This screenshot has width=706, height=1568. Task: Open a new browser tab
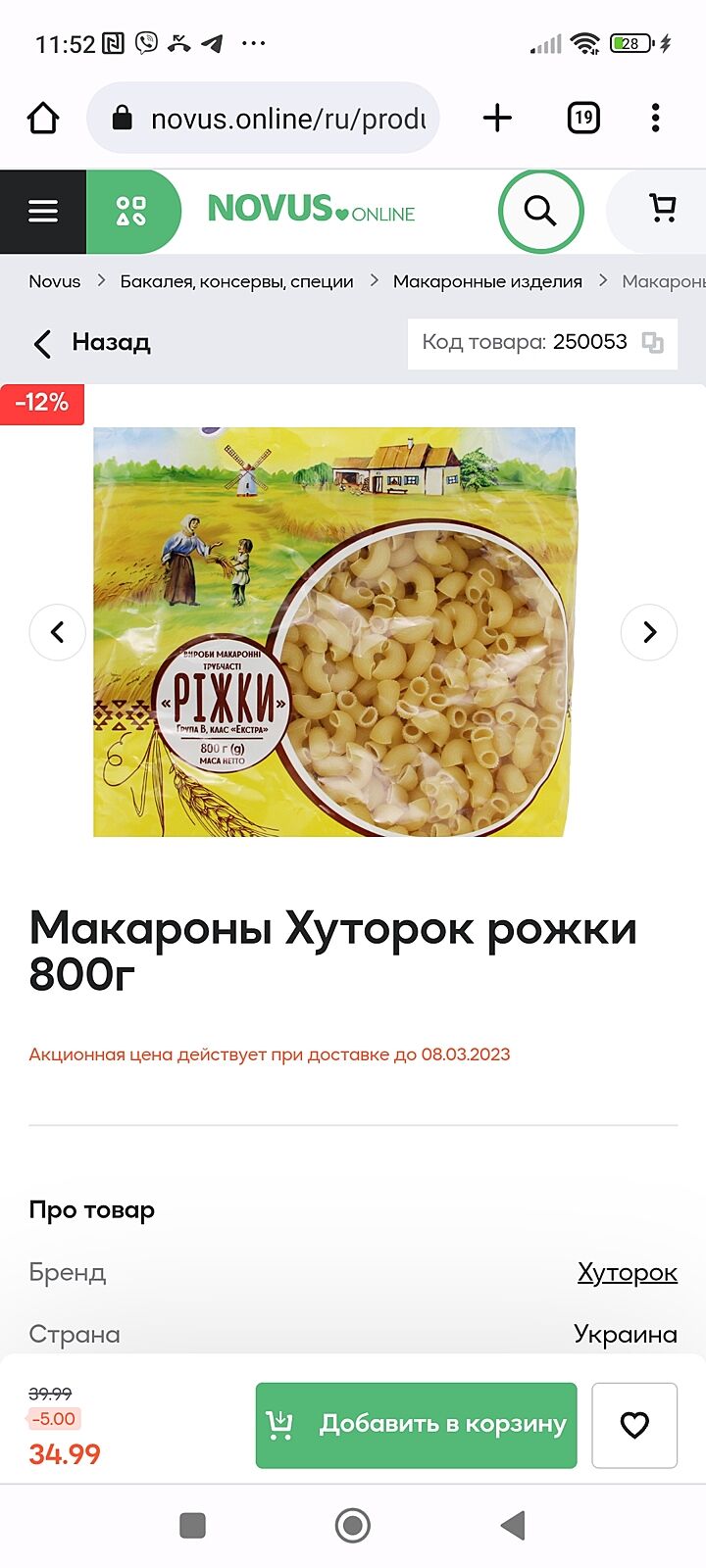click(x=497, y=119)
